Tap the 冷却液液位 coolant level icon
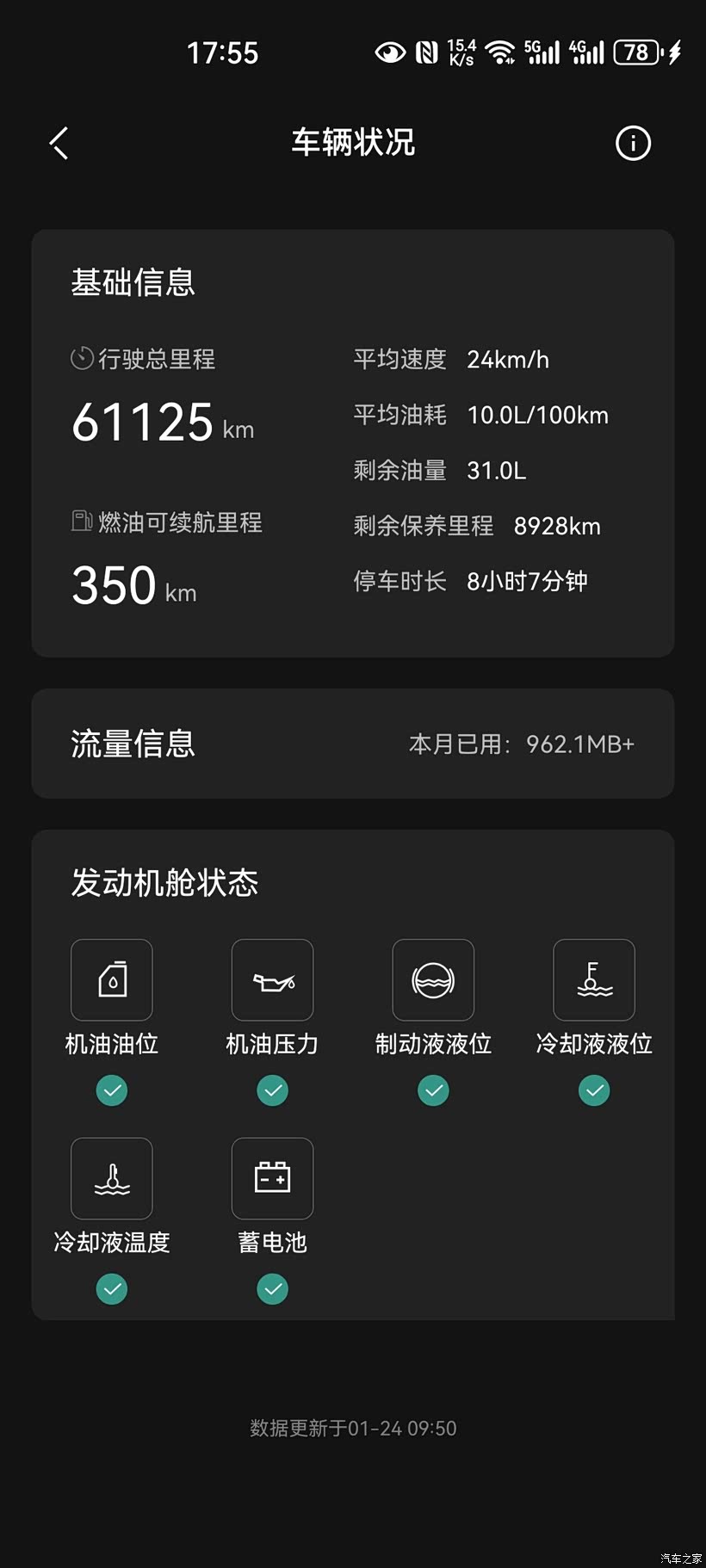Image resolution: width=706 pixels, height=1568 pixels. (x=594, y=980)
